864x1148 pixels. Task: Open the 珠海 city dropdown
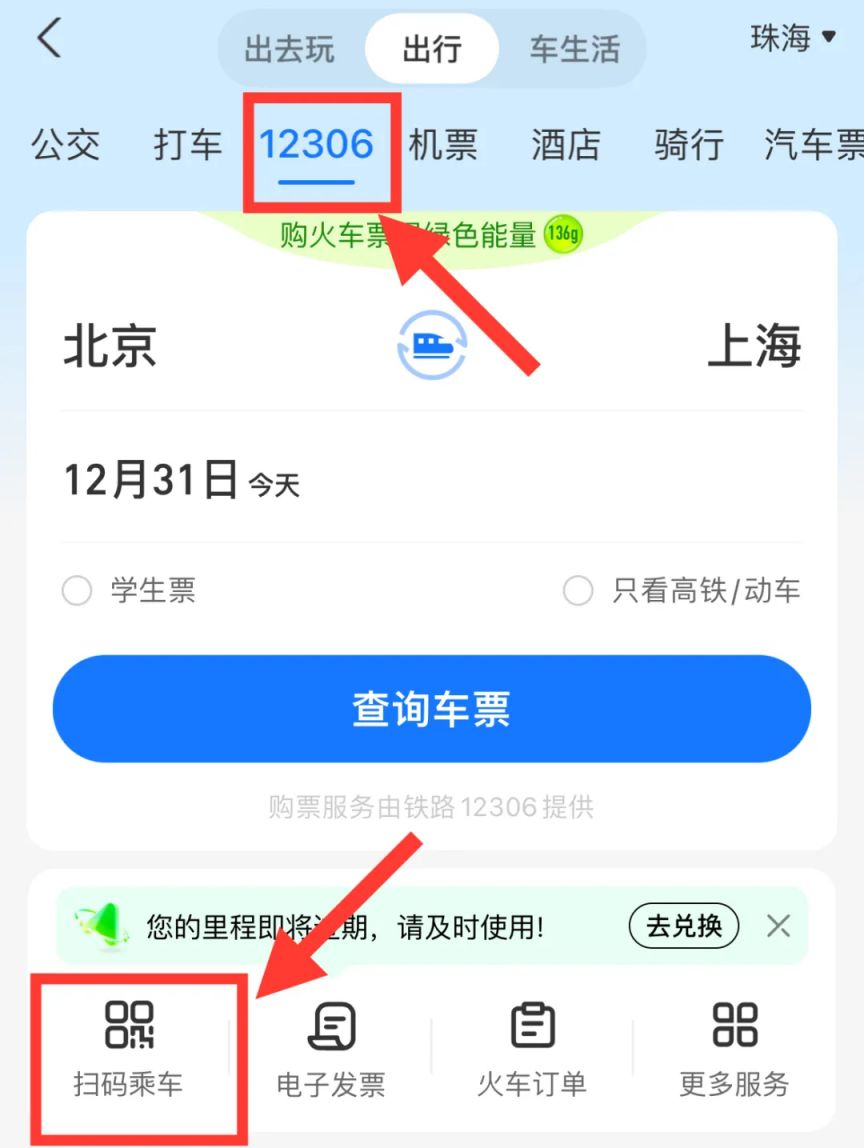coord(793,39)
